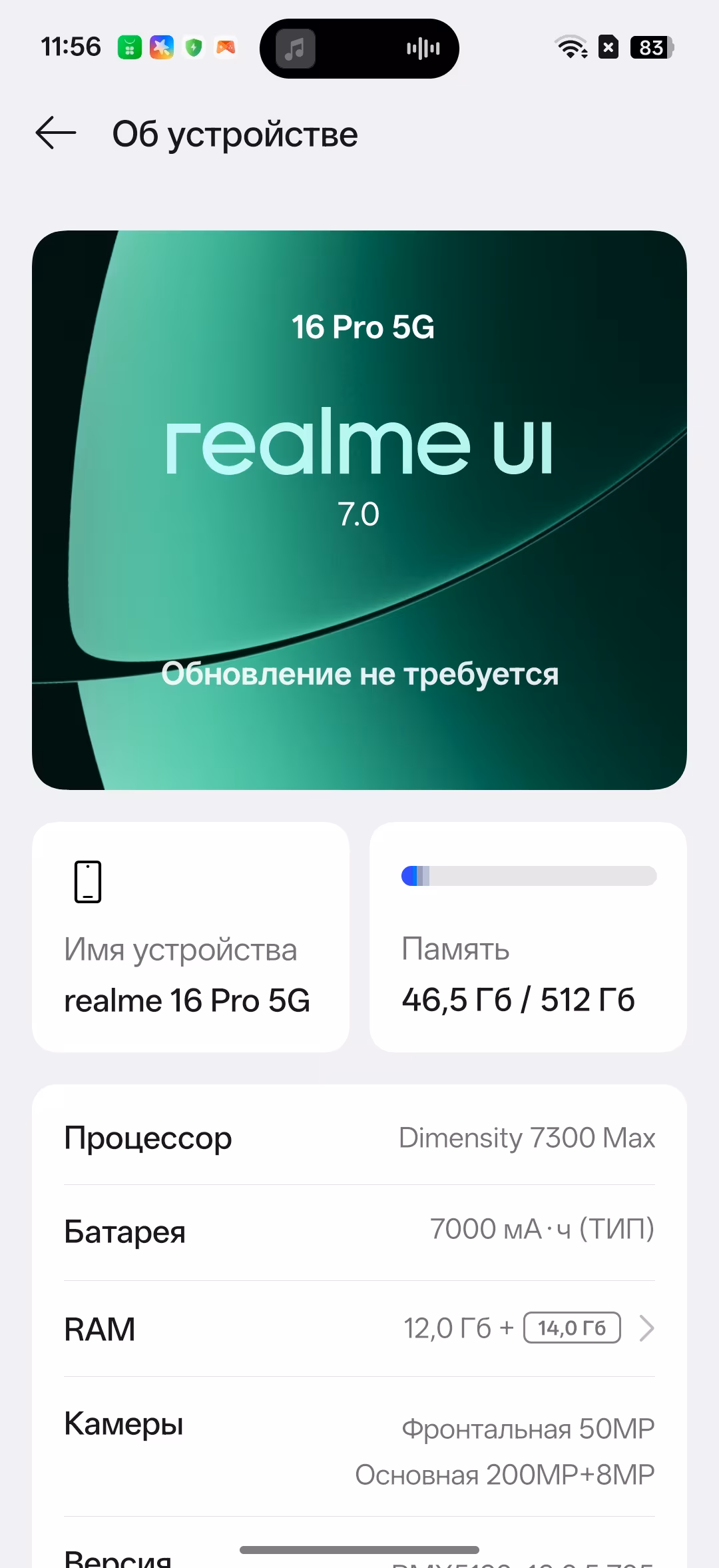Open the music playback pill at top
Viewport: 719px width, 1568px height.
tap(359, 49)
